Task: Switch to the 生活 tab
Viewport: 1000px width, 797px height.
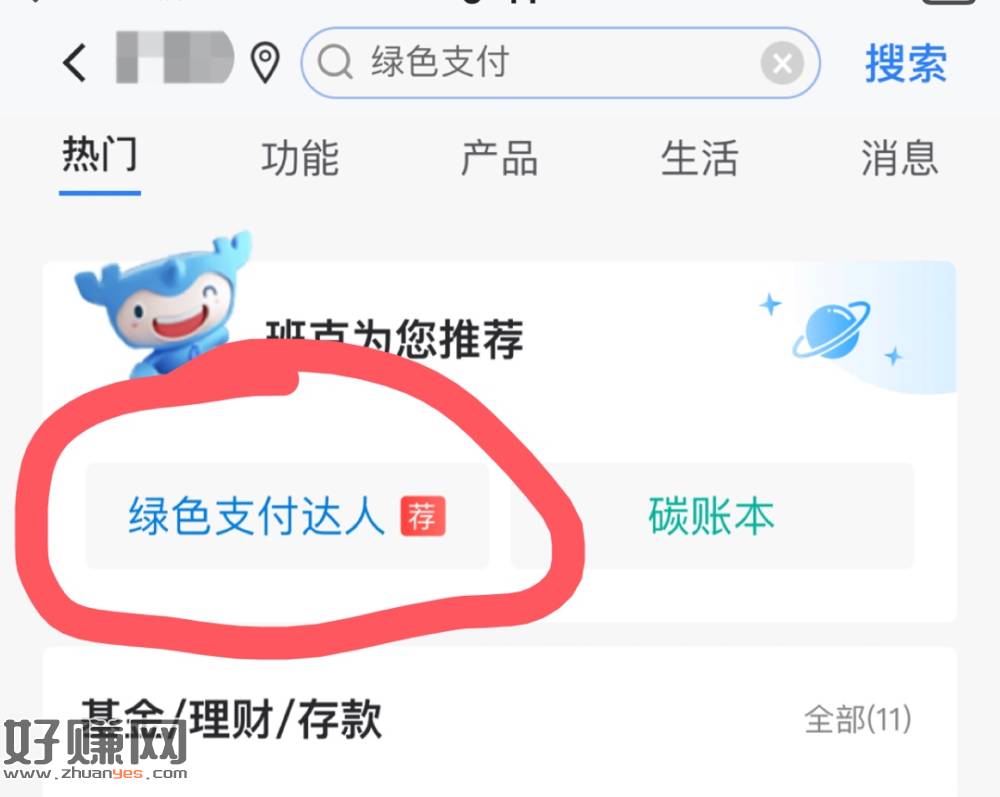Action: (699, 159)
